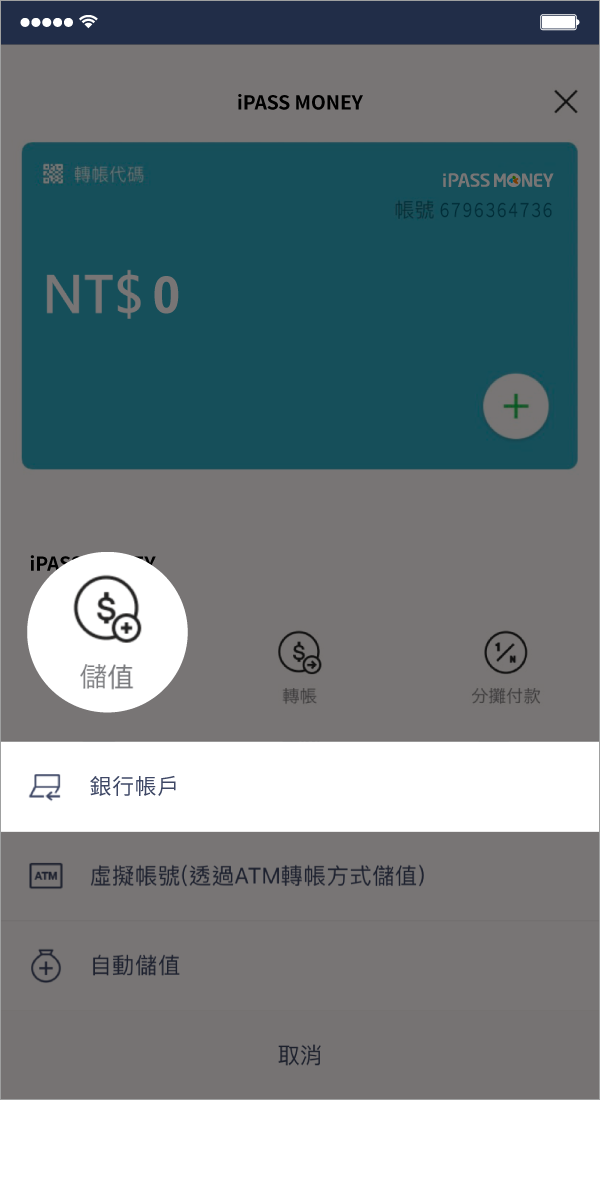Open 分攤付款 split payment
The width and height of the screenshot is (600, 1200).
tap(506, 667)
